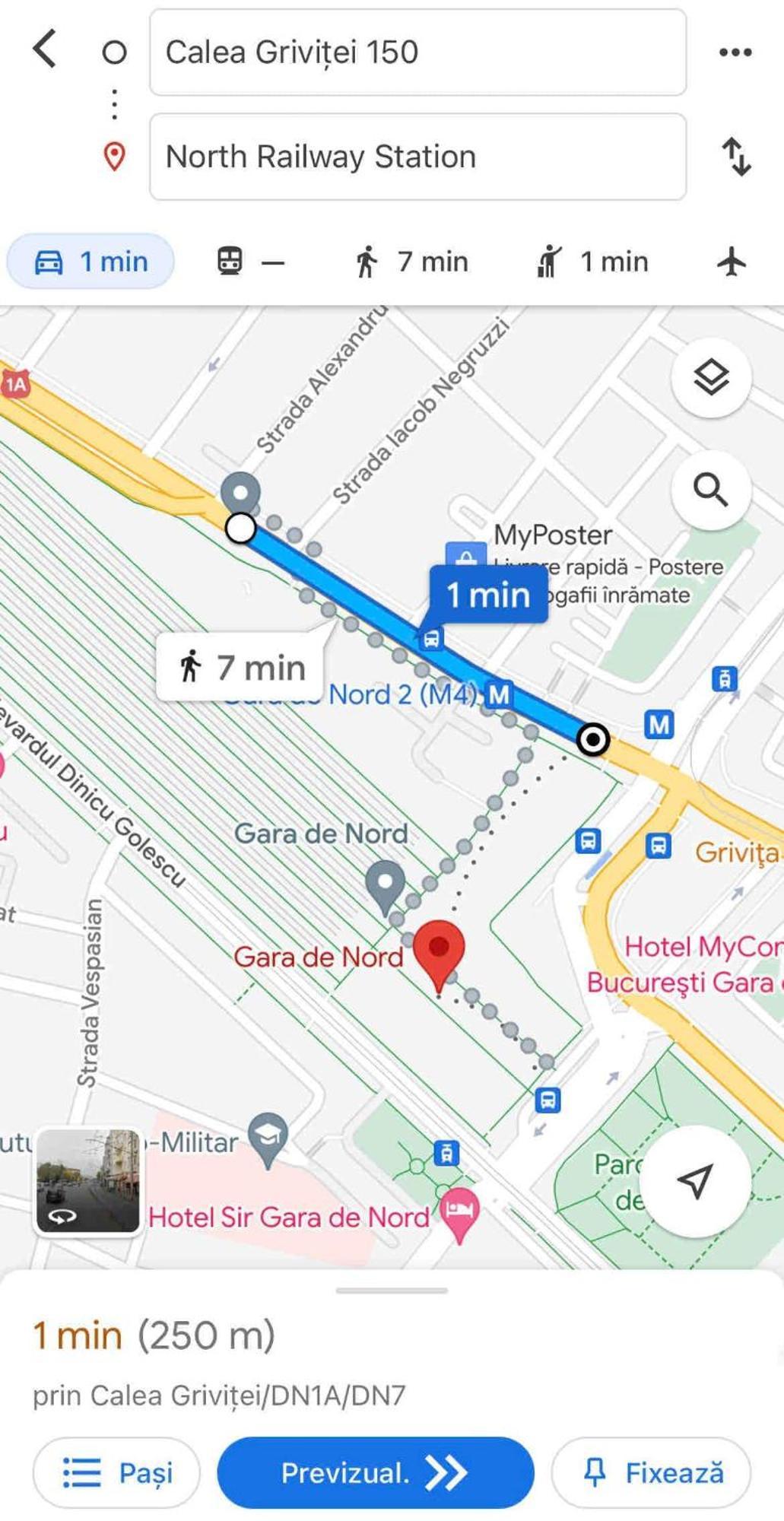Expand the route details handle

tap(392, 1291)
